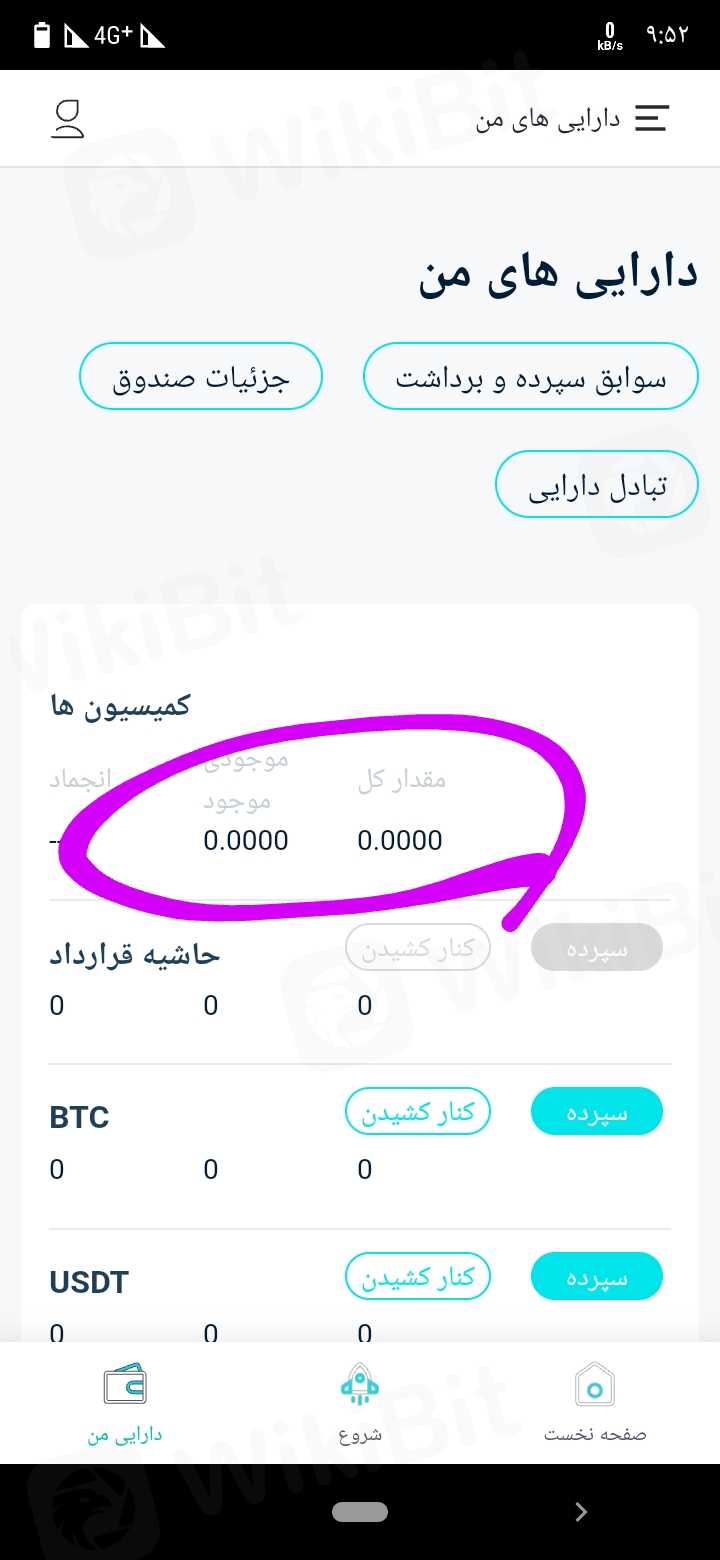Open the hamburger drawer menu
Image resolution: width=720 pixels, height=1560 pixels.
pos(651,118)
